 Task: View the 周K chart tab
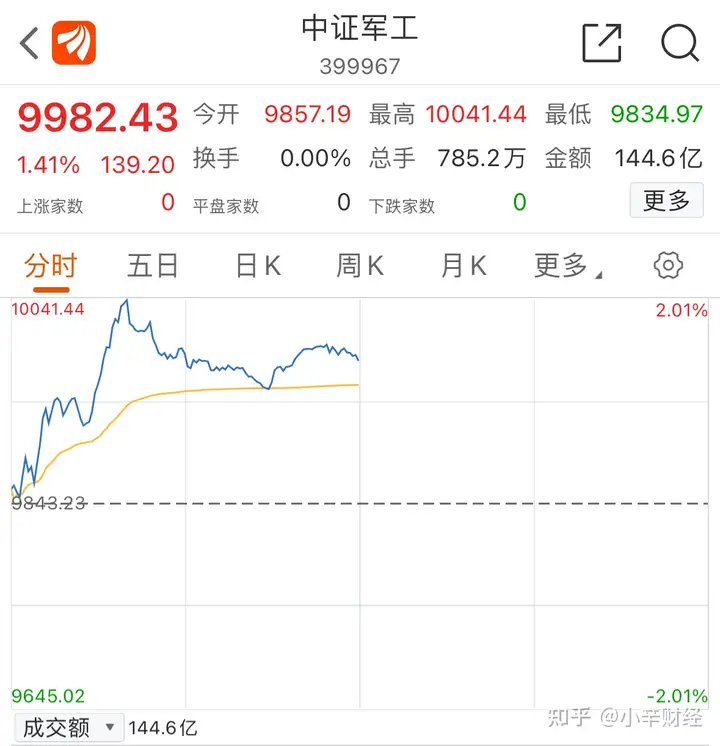point(360,266)
